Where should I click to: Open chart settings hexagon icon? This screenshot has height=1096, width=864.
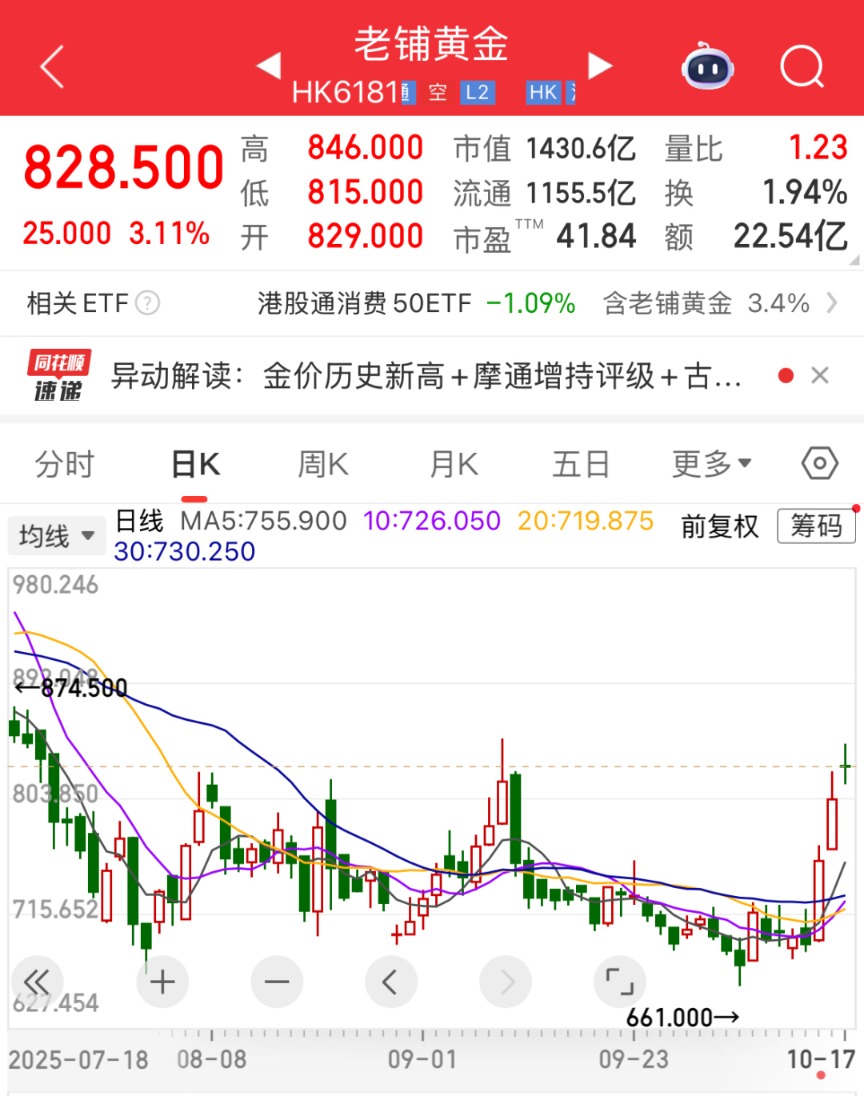tap(819, 464)
